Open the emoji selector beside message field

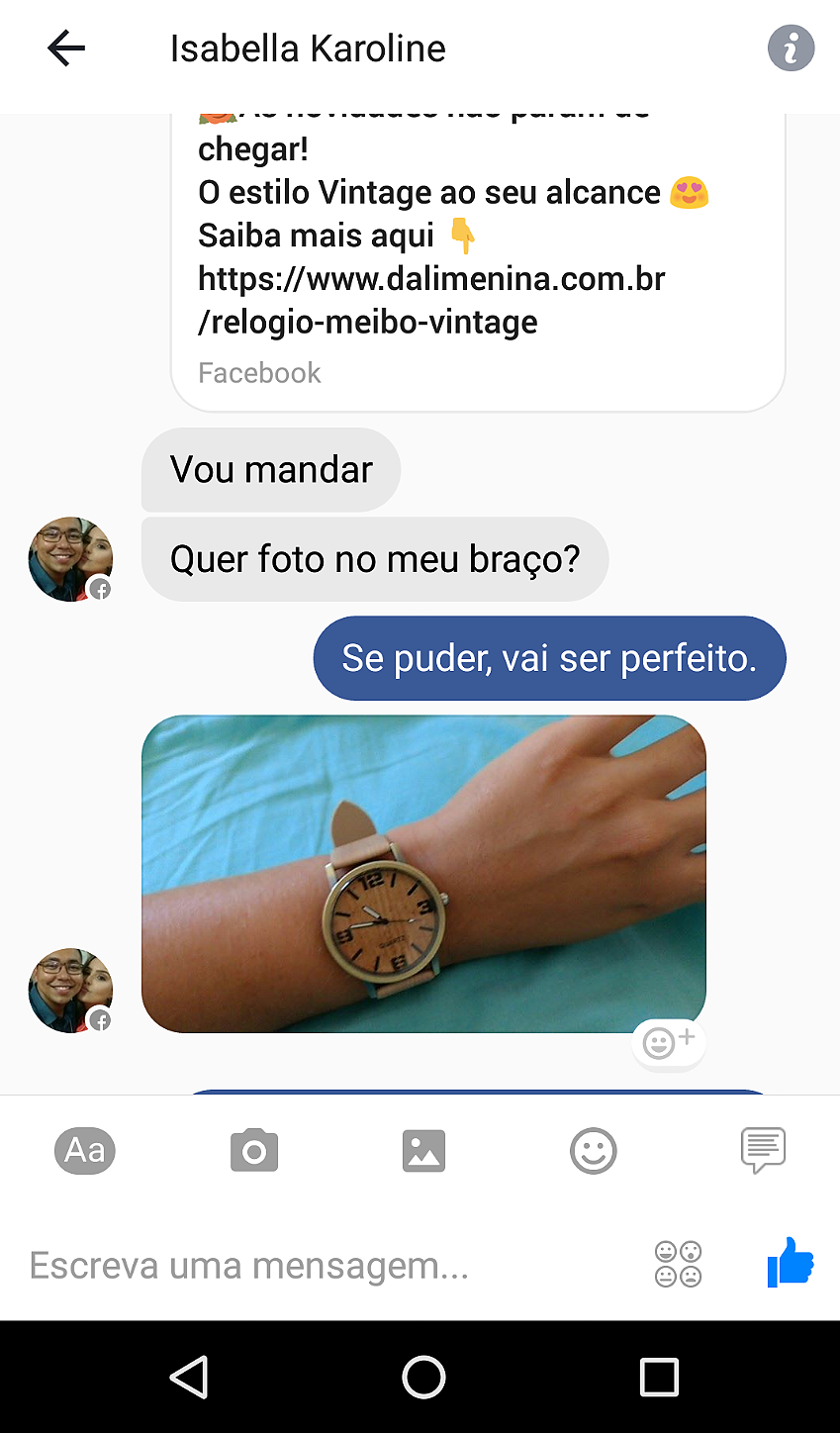pyautogui.click(x=679, y=1264)
